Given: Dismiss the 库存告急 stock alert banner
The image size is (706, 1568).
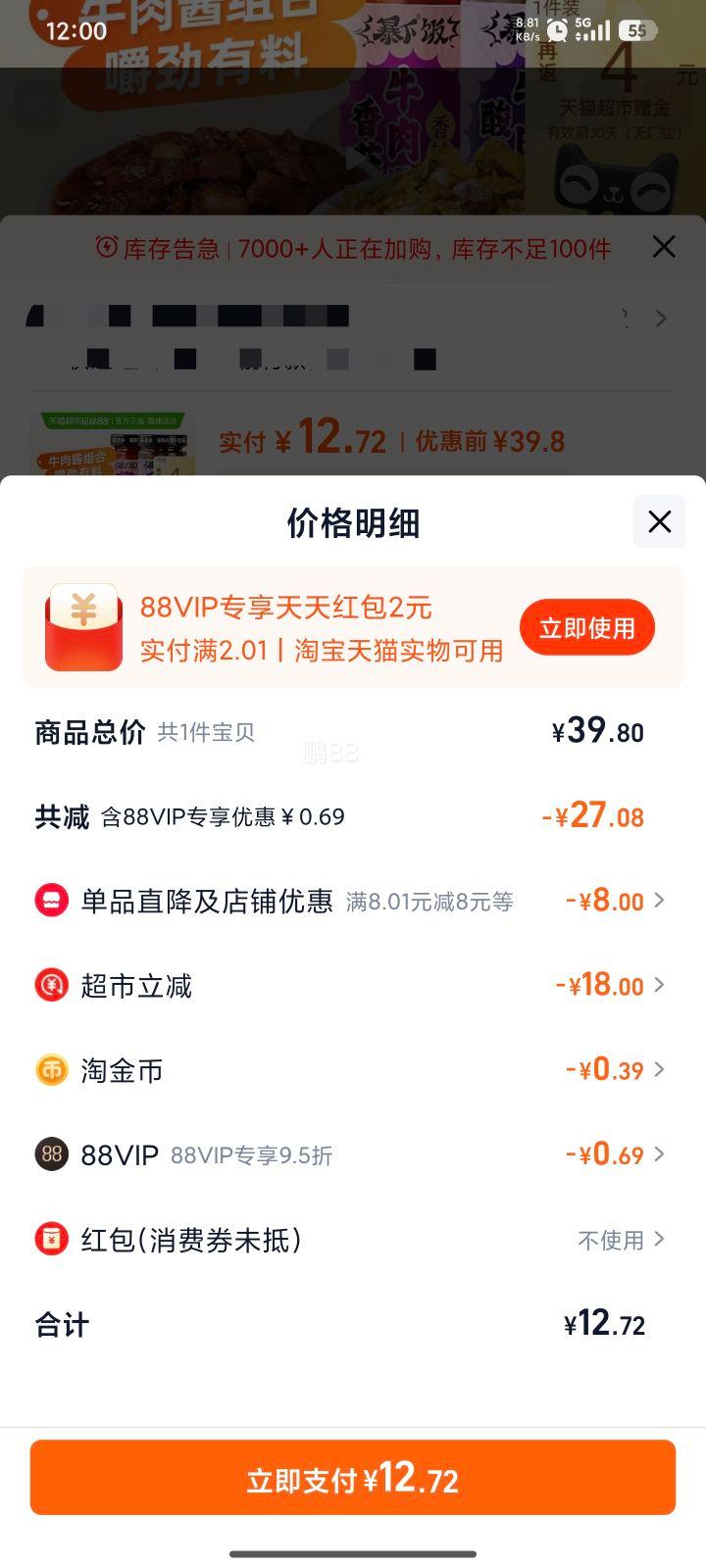Looking at the screenshot, I should coord(666,248).
